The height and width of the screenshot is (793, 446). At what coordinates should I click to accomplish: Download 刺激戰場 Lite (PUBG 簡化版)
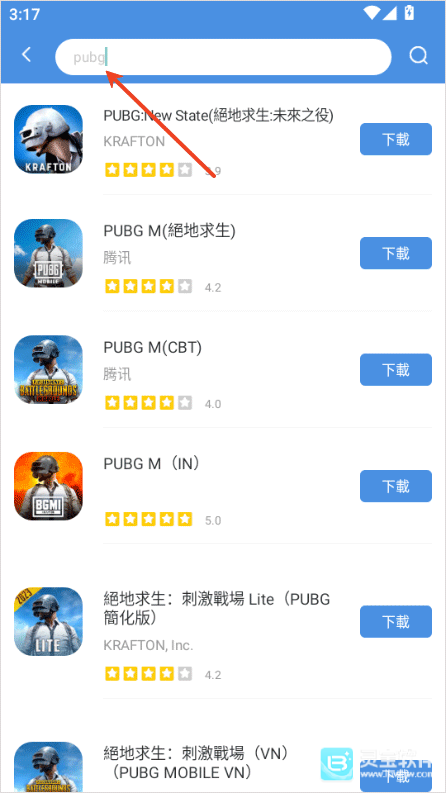coord(395,622)
